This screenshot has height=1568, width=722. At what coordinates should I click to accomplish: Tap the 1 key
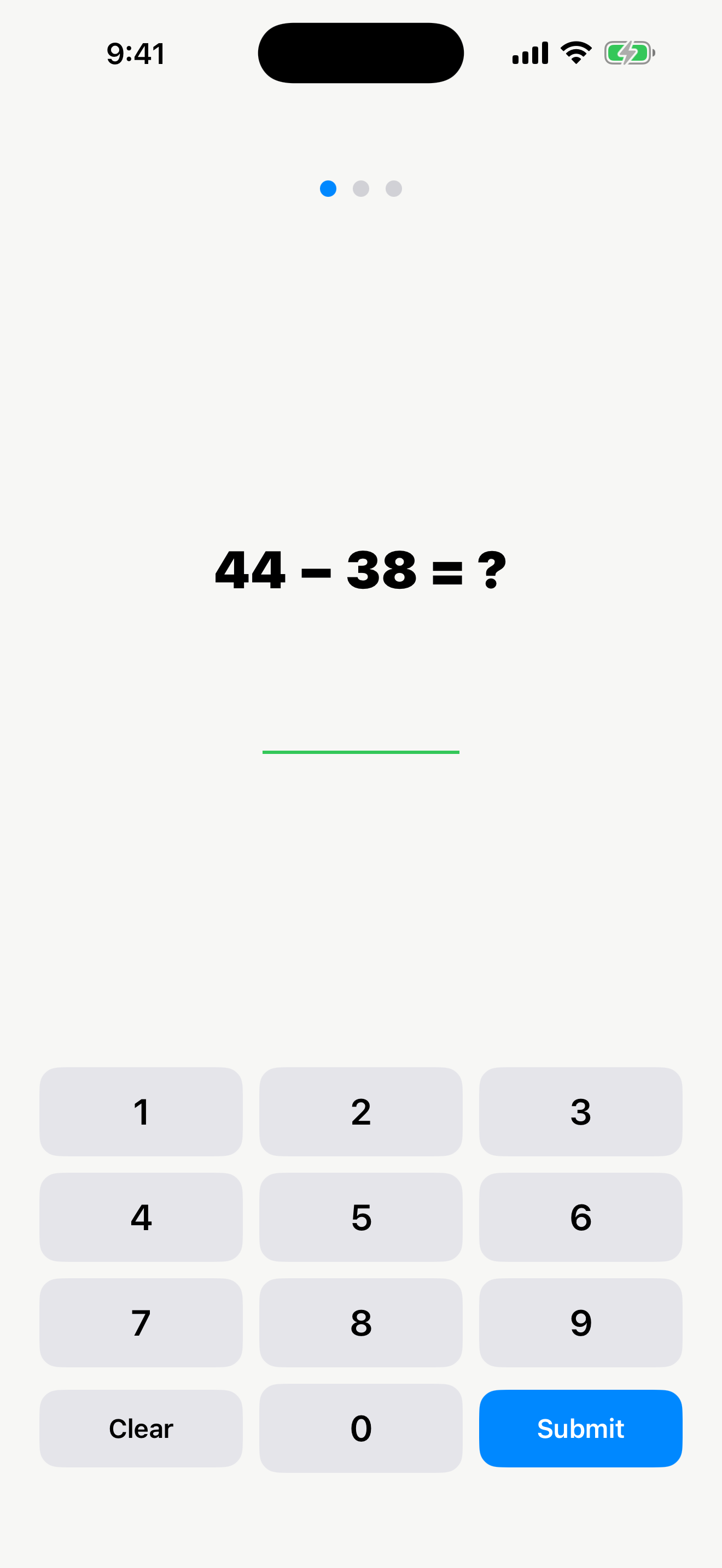point(141,1111)
